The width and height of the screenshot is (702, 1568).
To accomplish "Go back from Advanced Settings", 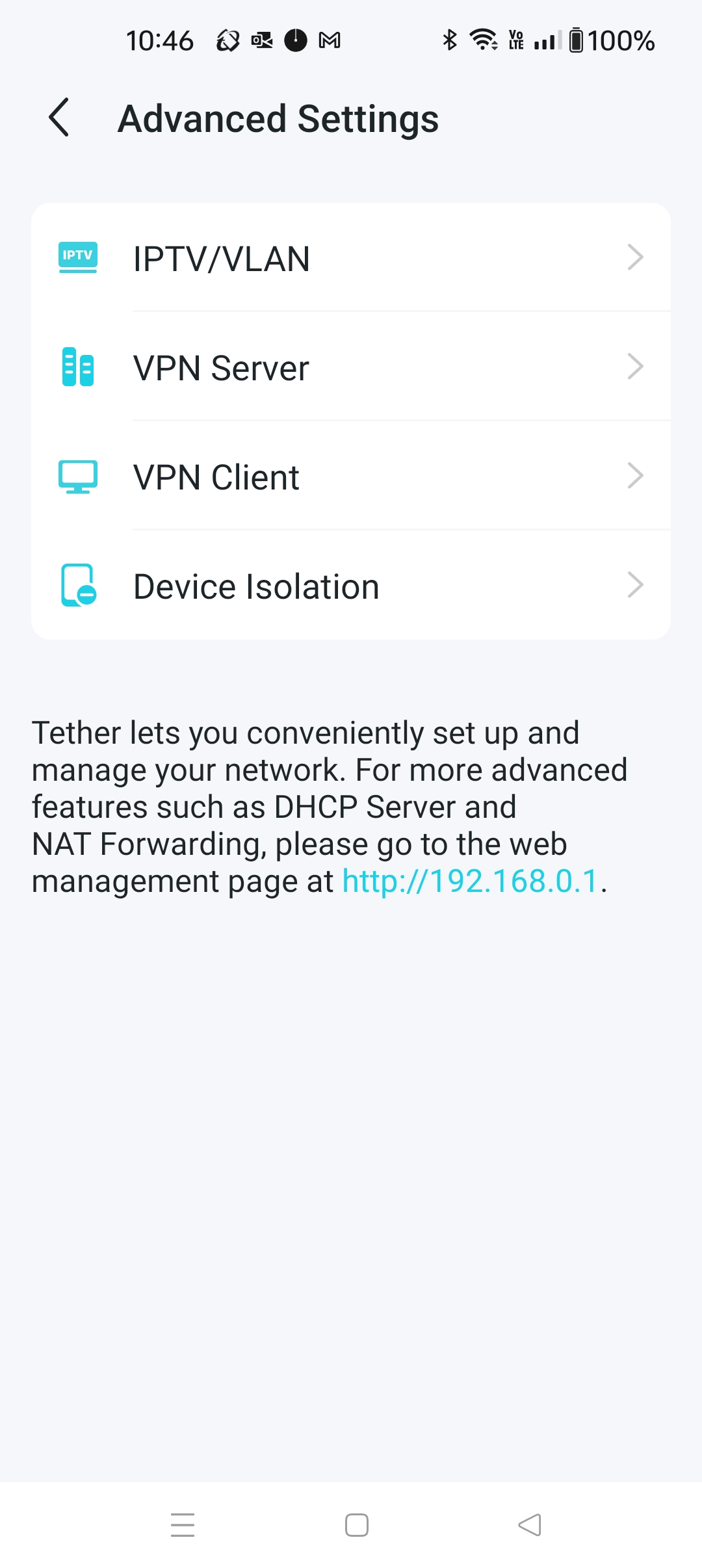I will 59,118.
